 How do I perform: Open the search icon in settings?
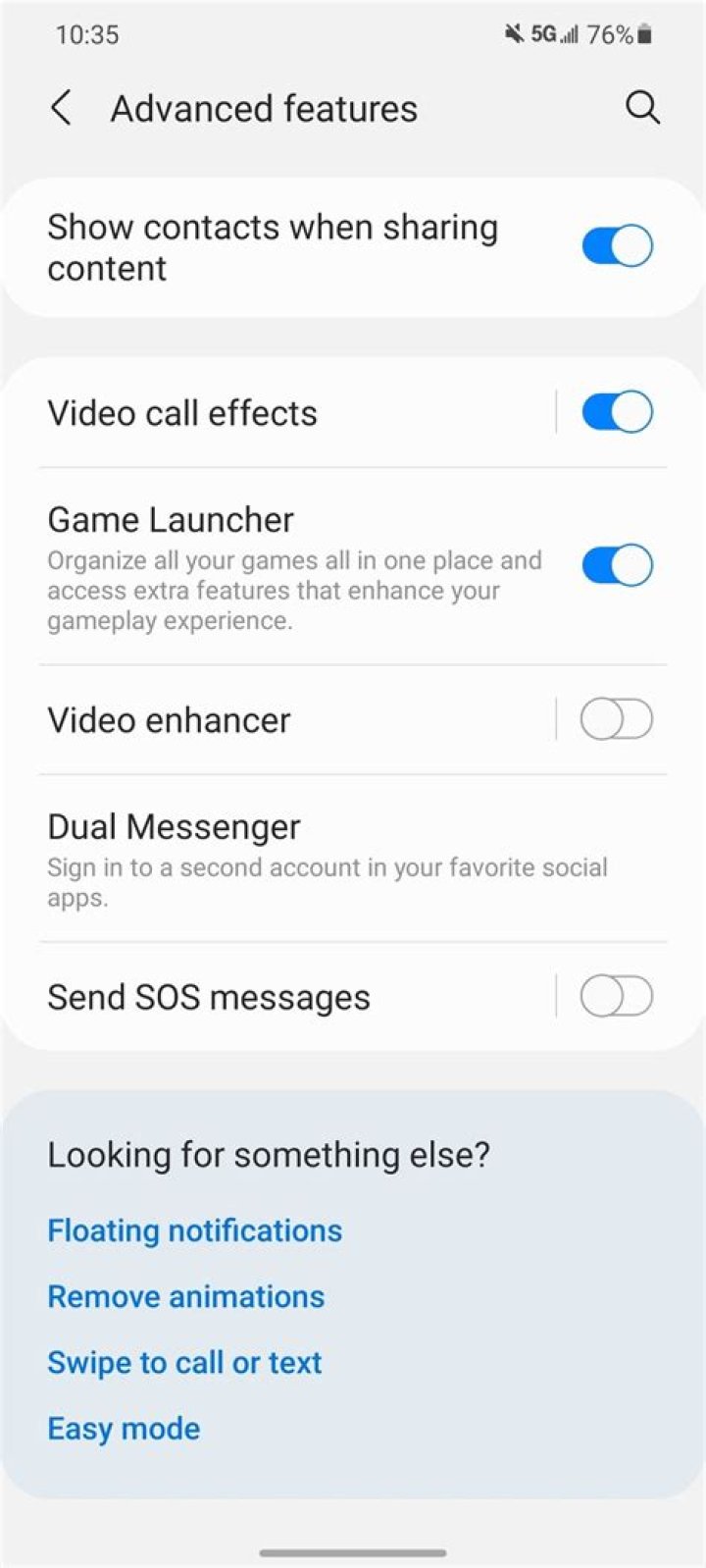(x=642, y=108)
